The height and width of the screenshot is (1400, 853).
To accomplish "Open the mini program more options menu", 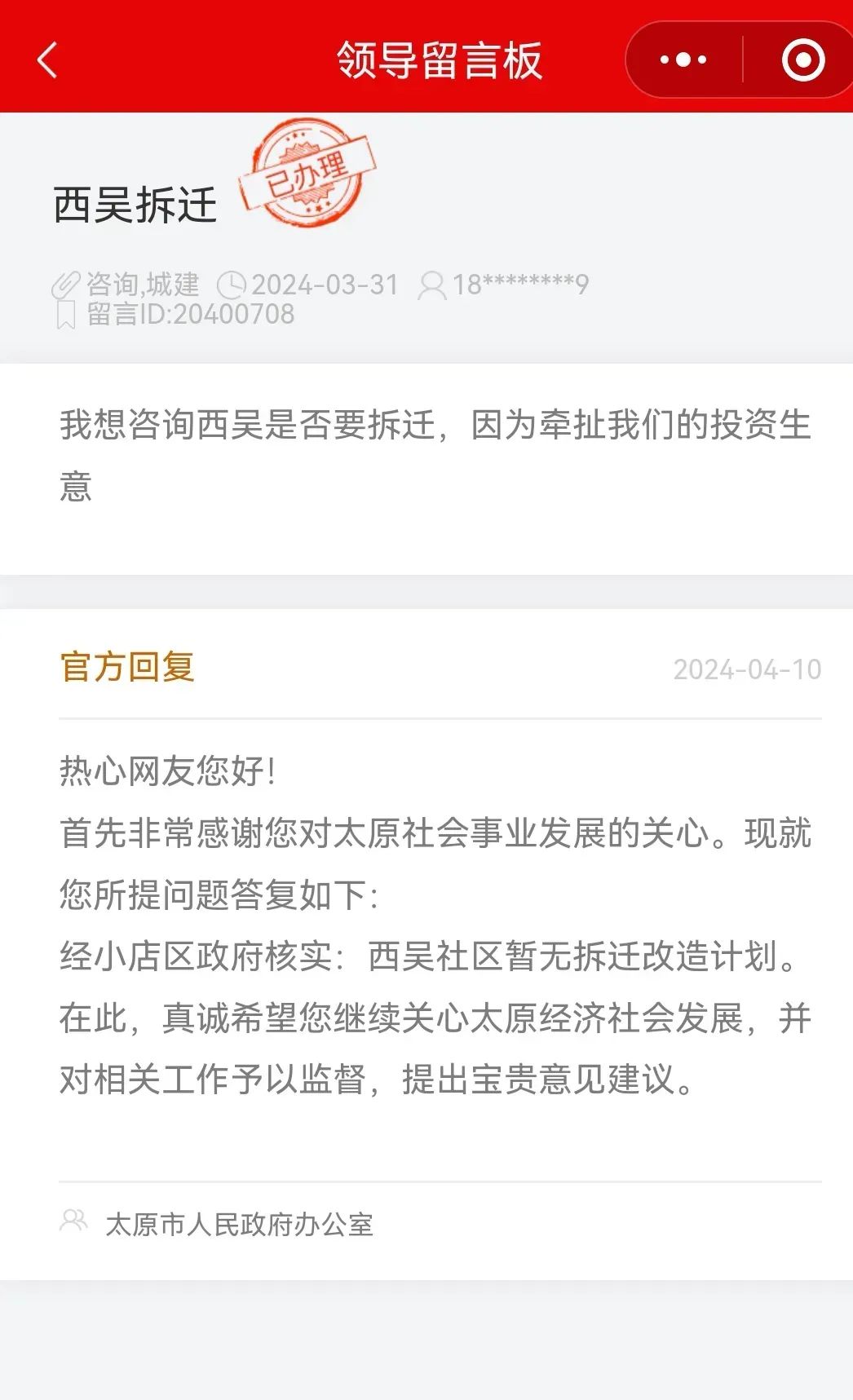I will pyautogui.click(x=683, y=60).
